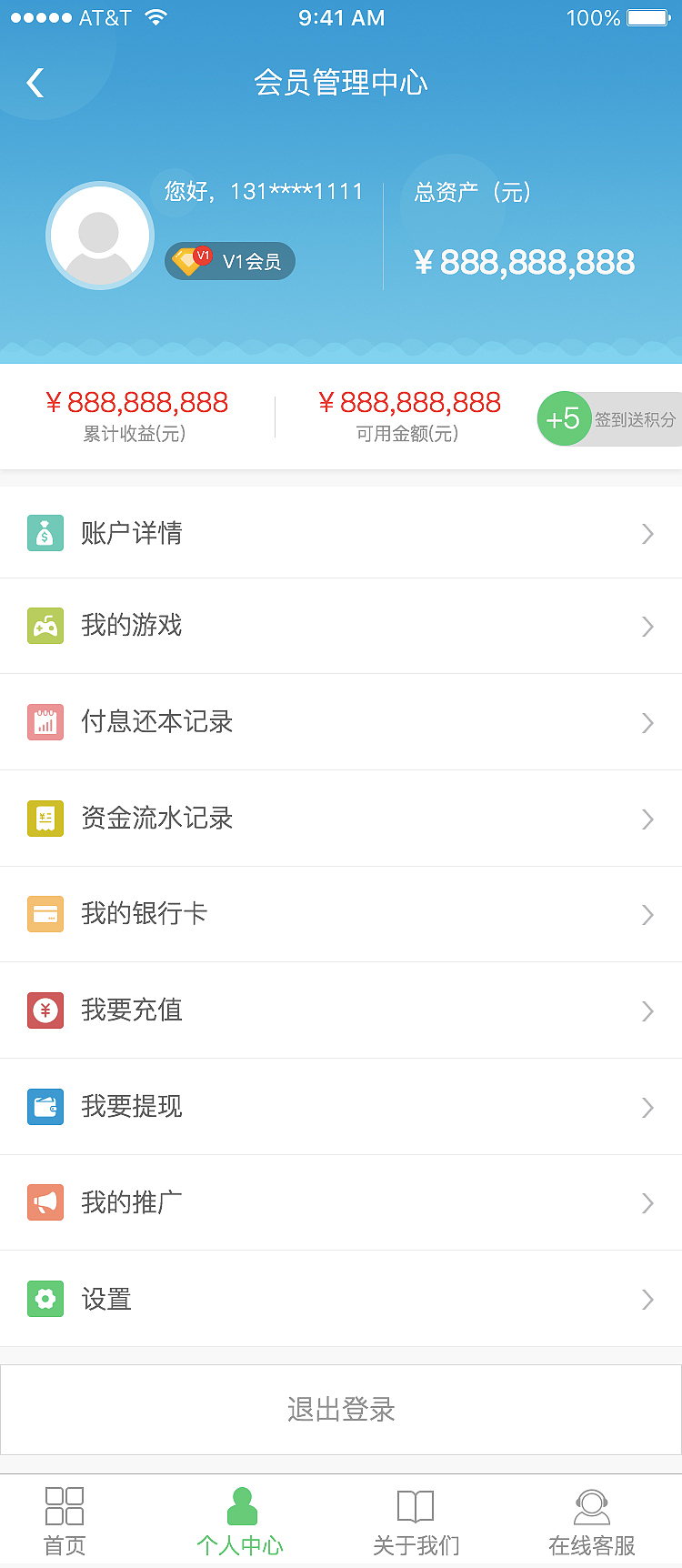Click the V1会员 membership badge
The width and height of the screenshot is (682, 1568).
click(229, 261)
